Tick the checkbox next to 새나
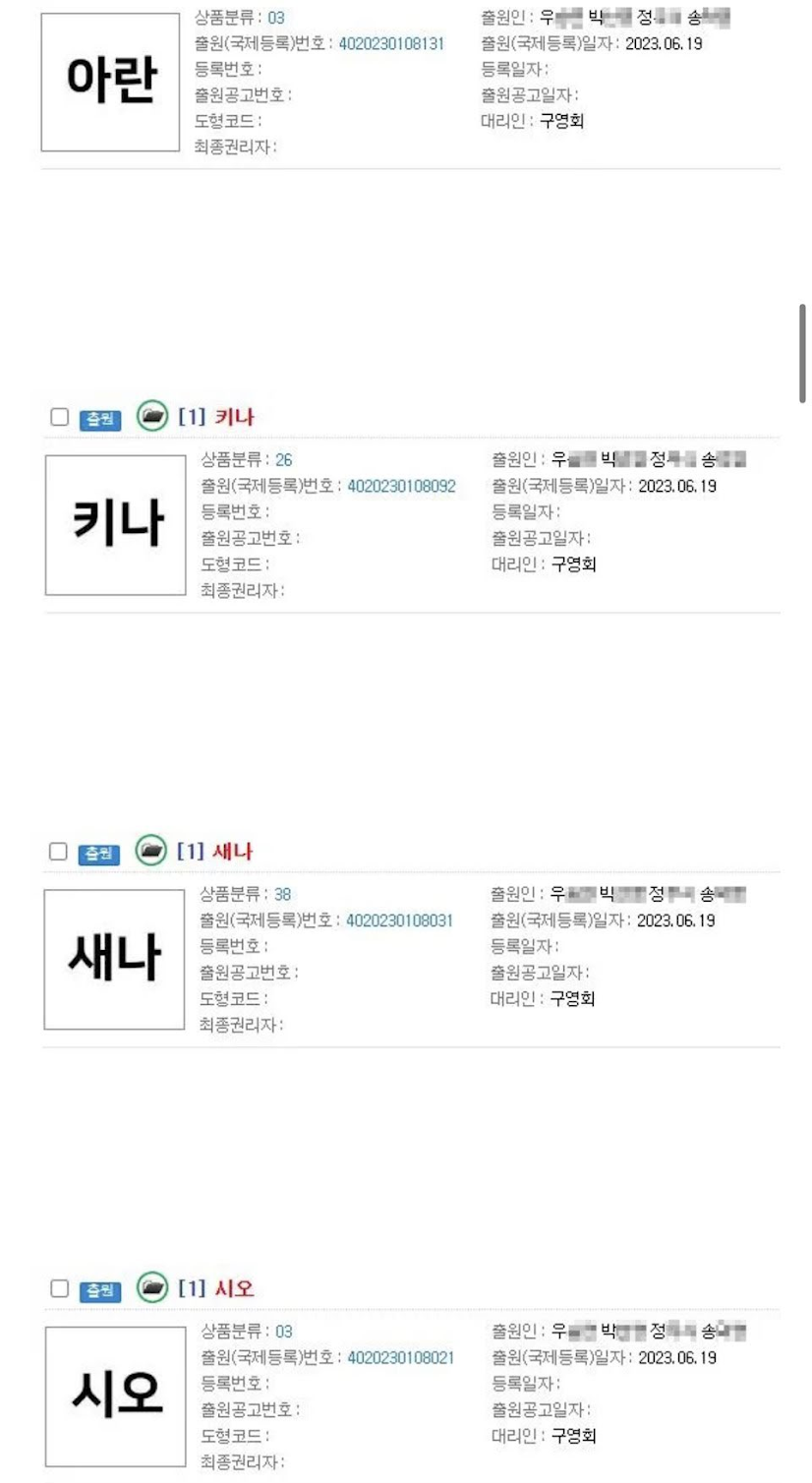812x1483 pixels. [59, 852]
